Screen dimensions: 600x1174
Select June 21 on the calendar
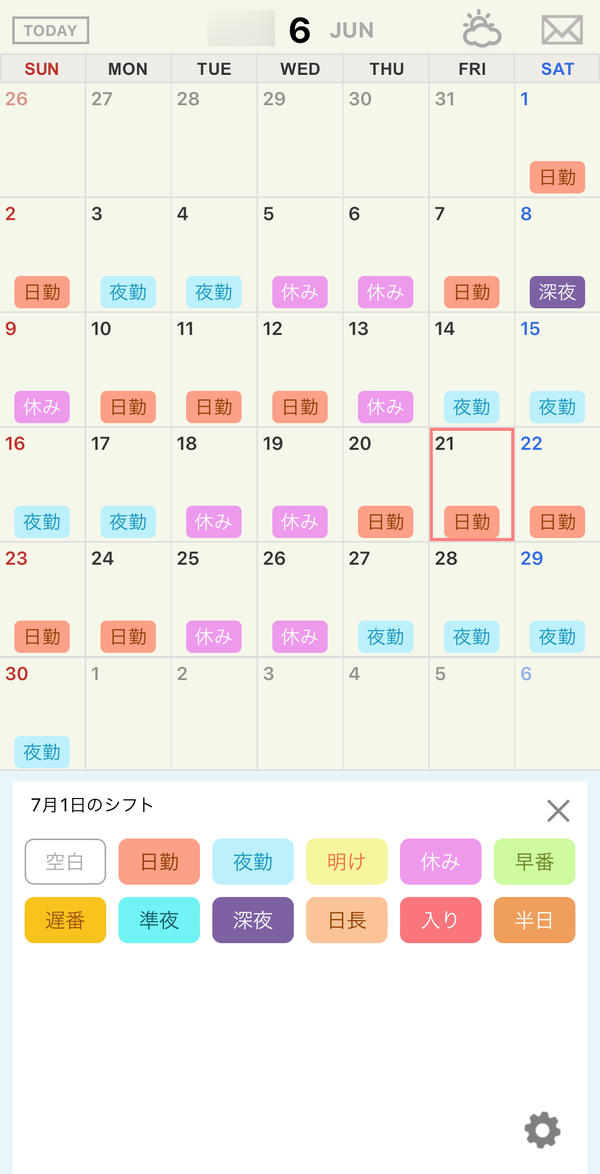click(x=472, y=484)
